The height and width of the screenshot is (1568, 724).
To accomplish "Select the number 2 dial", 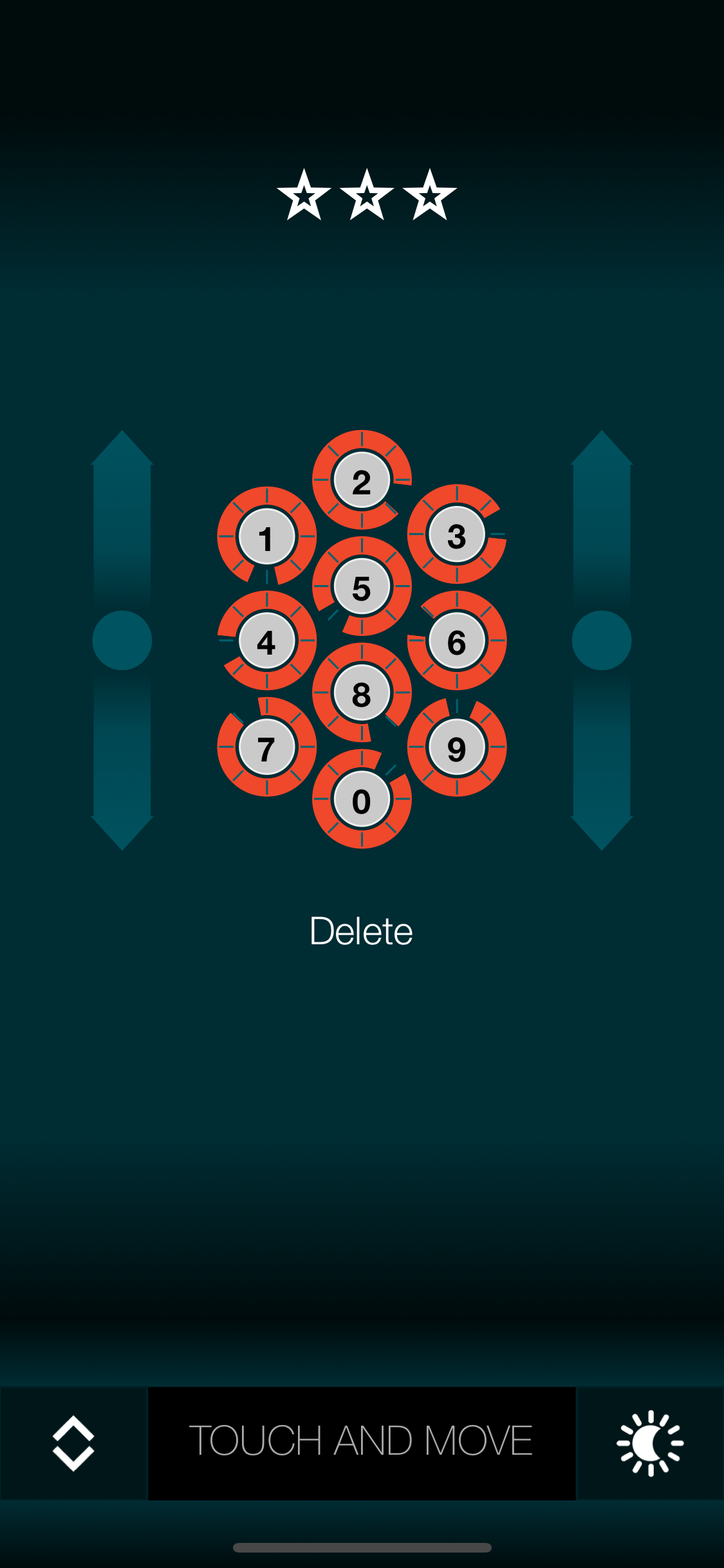I will (x=362, y=481).
